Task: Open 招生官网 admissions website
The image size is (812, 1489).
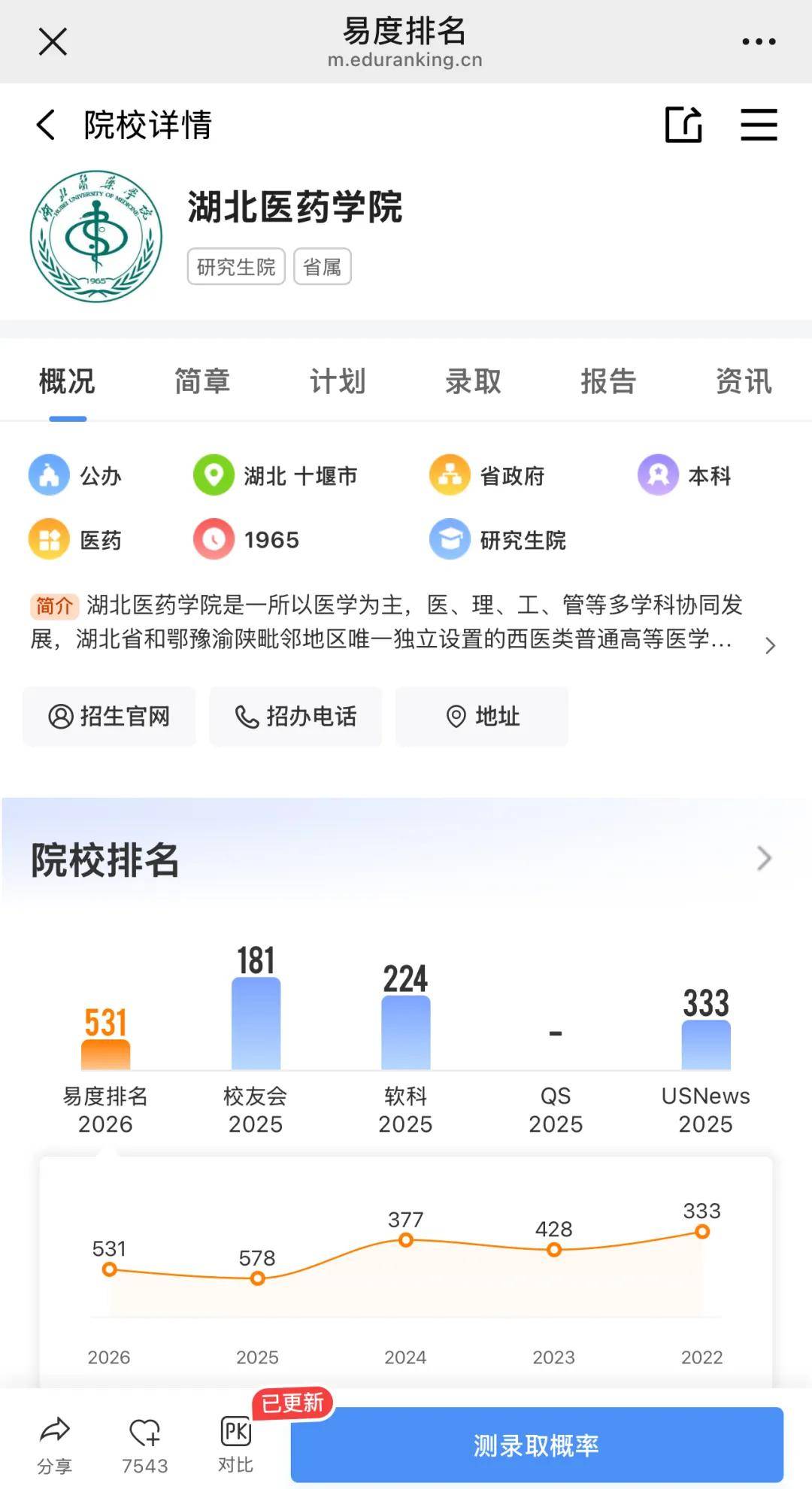Action: click(110, 716)
